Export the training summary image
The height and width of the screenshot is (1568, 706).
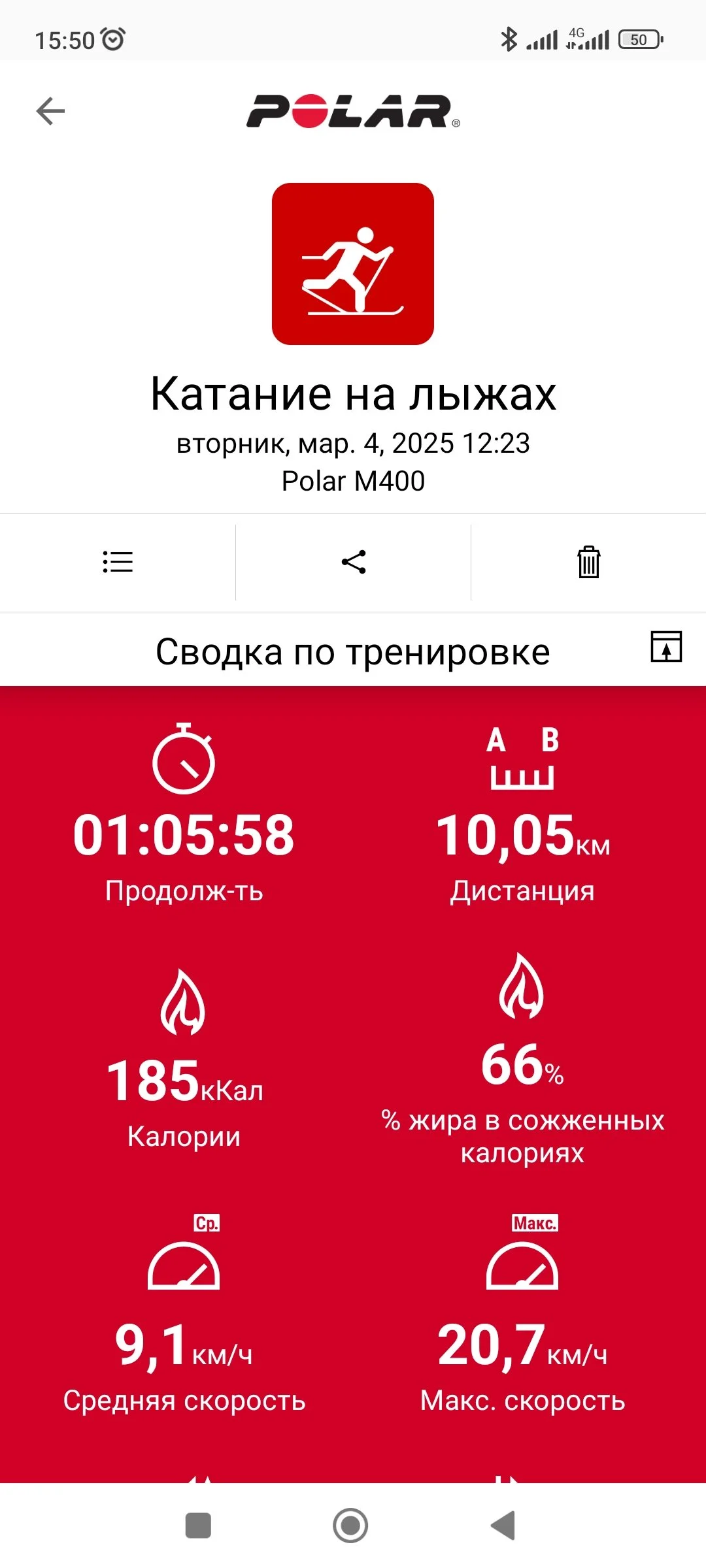click(666, 647)
